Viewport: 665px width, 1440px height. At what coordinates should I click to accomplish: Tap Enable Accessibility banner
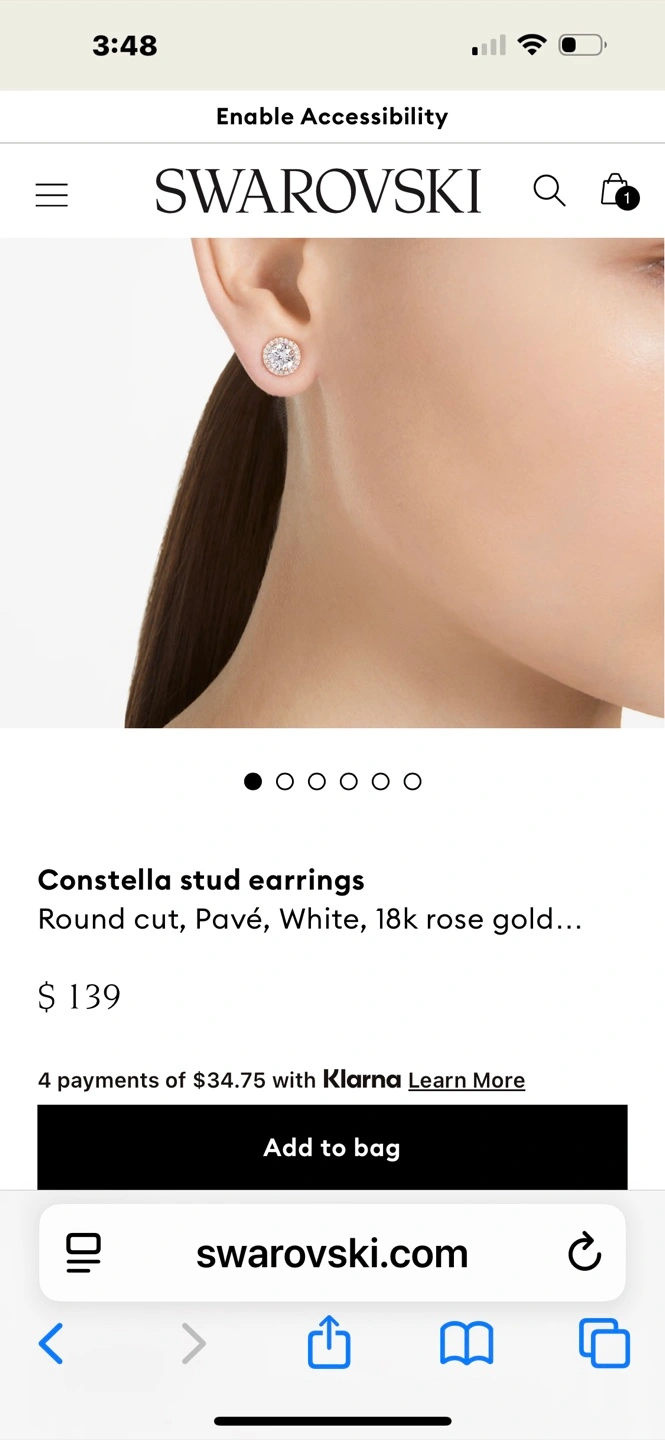click(x=332, y=117)
